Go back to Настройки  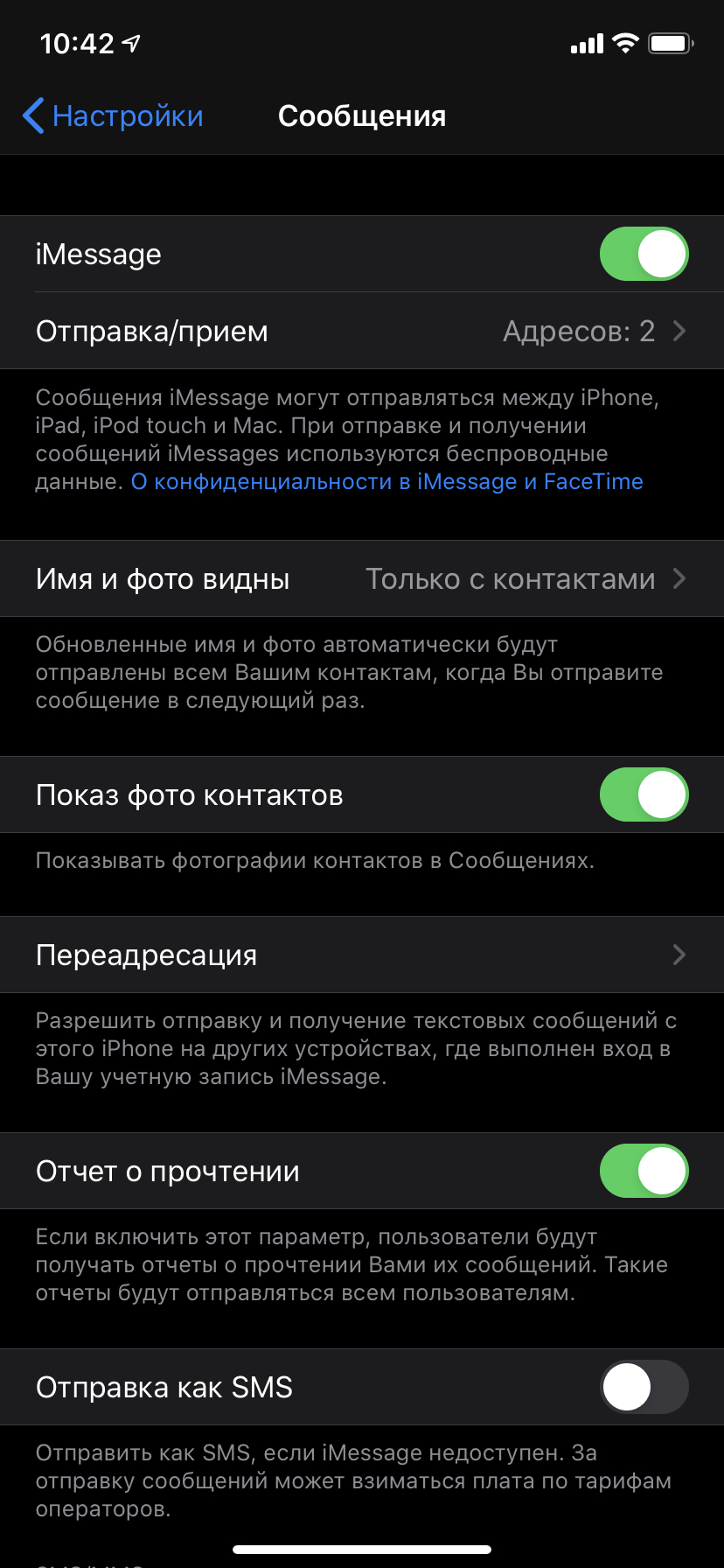[x=113, y=116]
